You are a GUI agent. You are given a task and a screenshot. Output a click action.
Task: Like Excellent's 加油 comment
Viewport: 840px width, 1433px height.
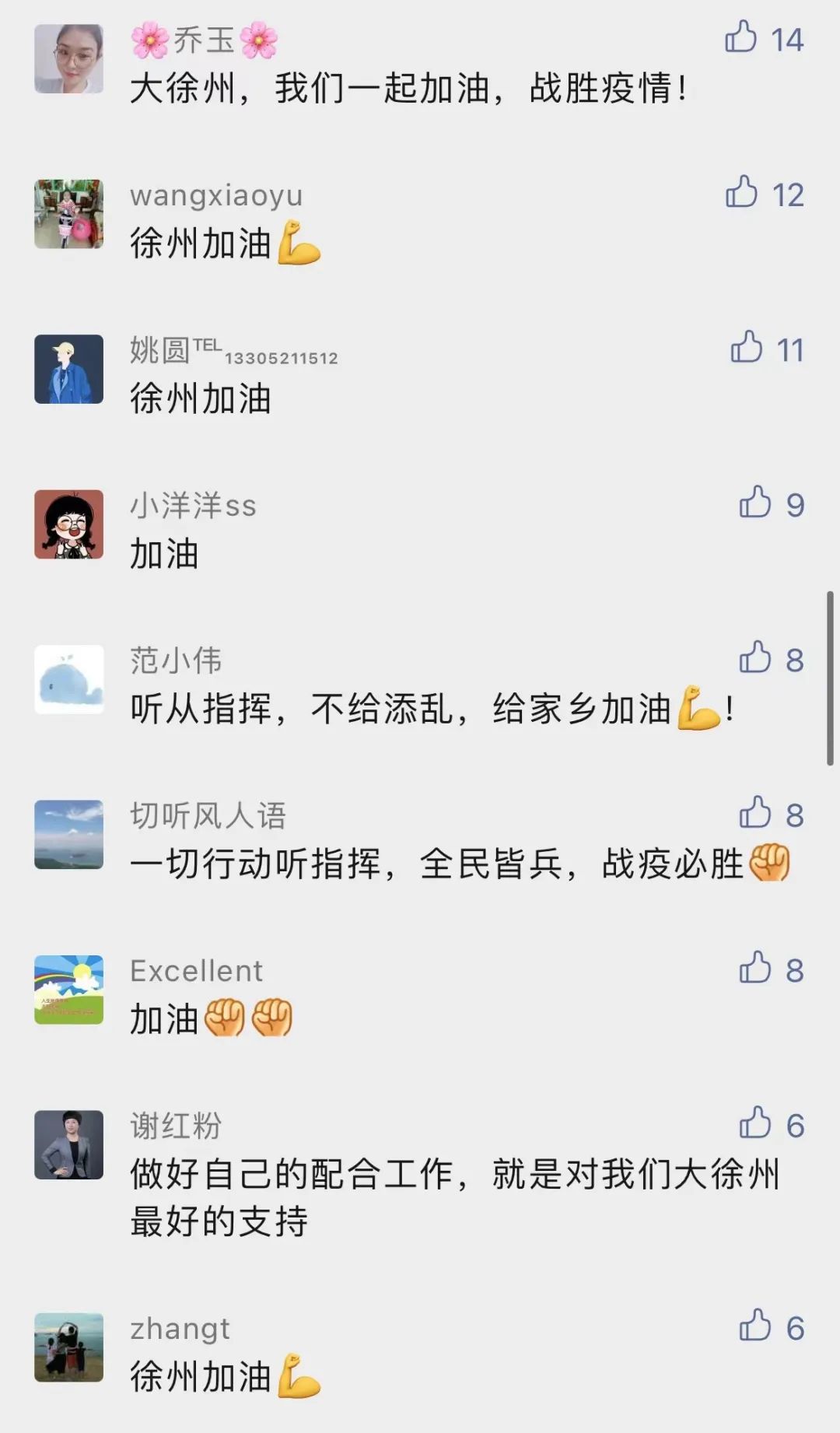click(754, 968)
